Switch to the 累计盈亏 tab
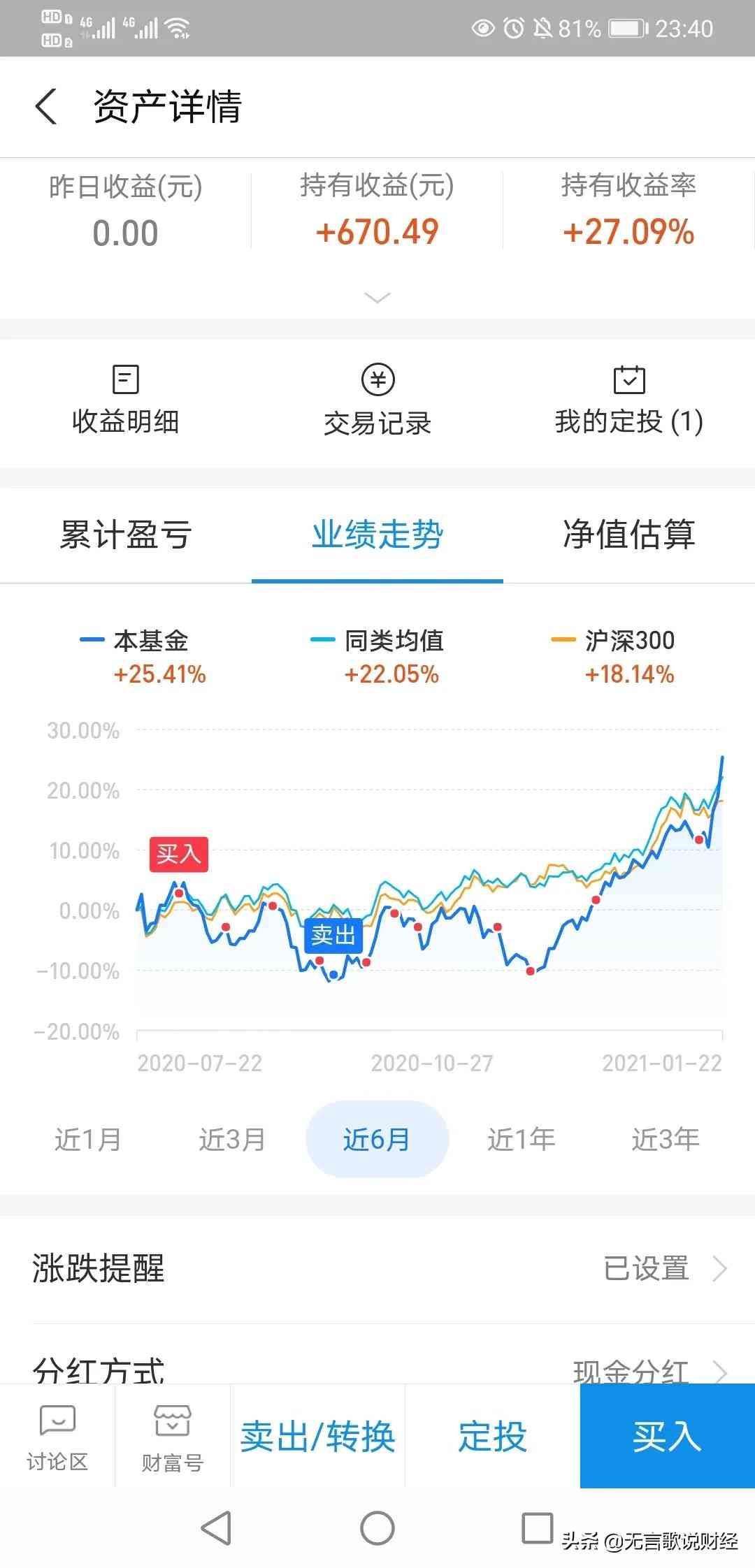The width and height of the screenshot is (755, 1568). coord(126,536)
